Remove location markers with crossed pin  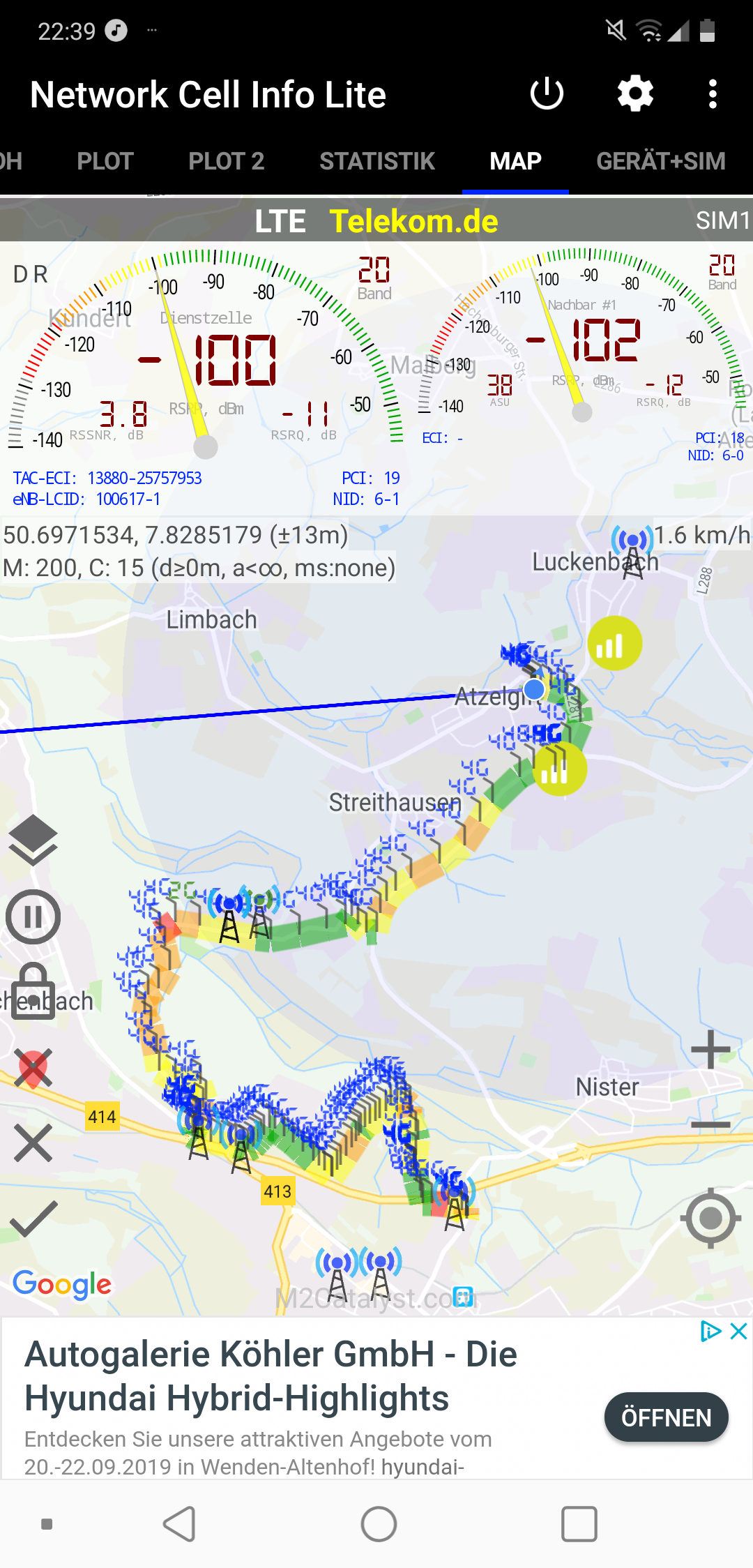(33, 1068)
